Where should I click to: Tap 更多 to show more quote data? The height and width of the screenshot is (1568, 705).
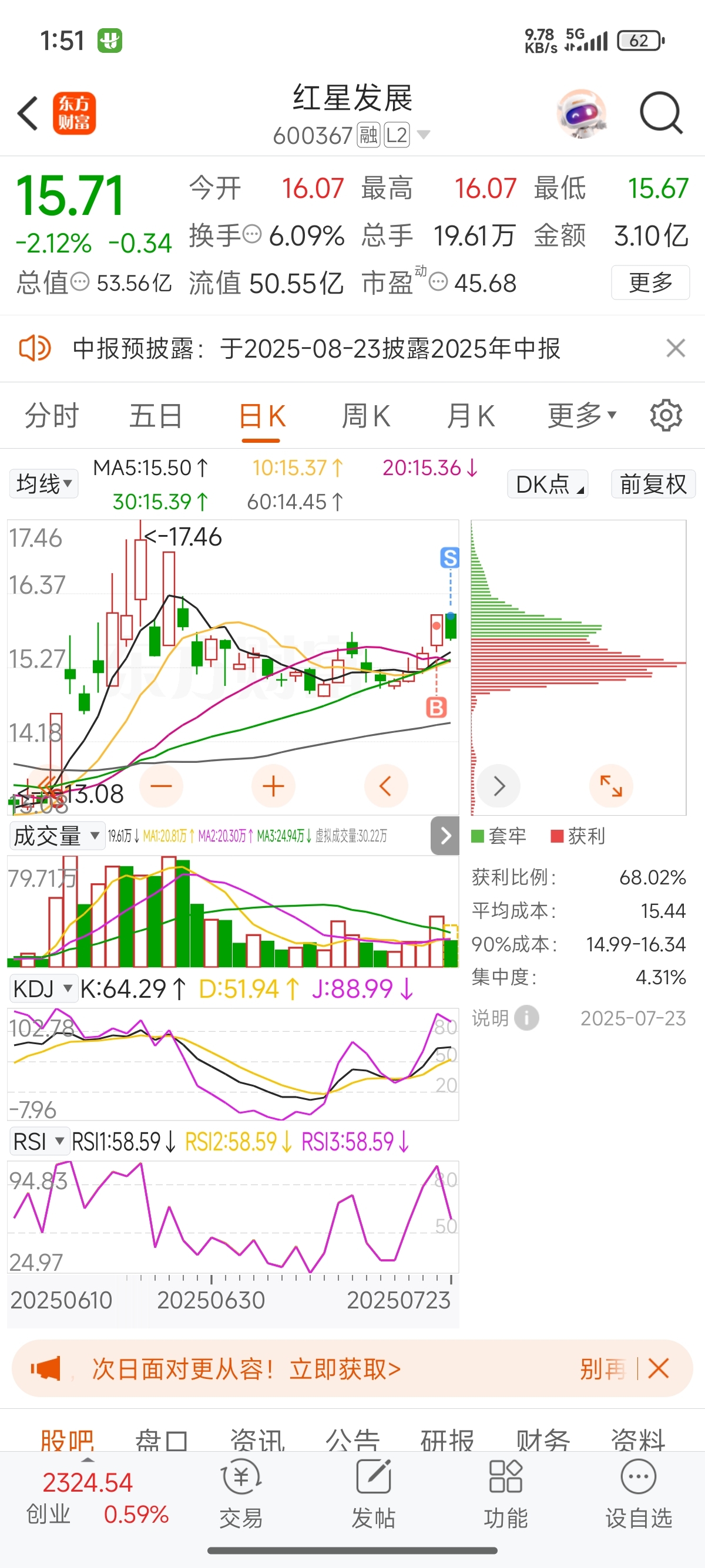650,282
